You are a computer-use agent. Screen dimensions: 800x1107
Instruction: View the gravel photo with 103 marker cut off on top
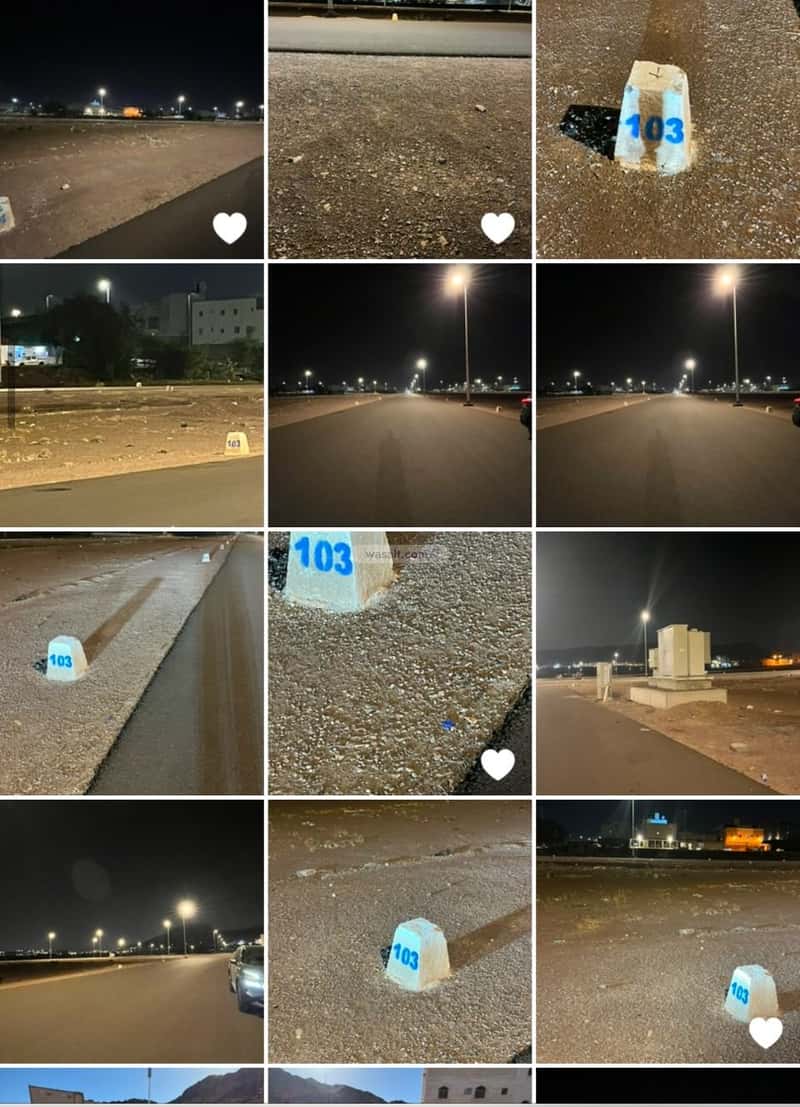399,663
